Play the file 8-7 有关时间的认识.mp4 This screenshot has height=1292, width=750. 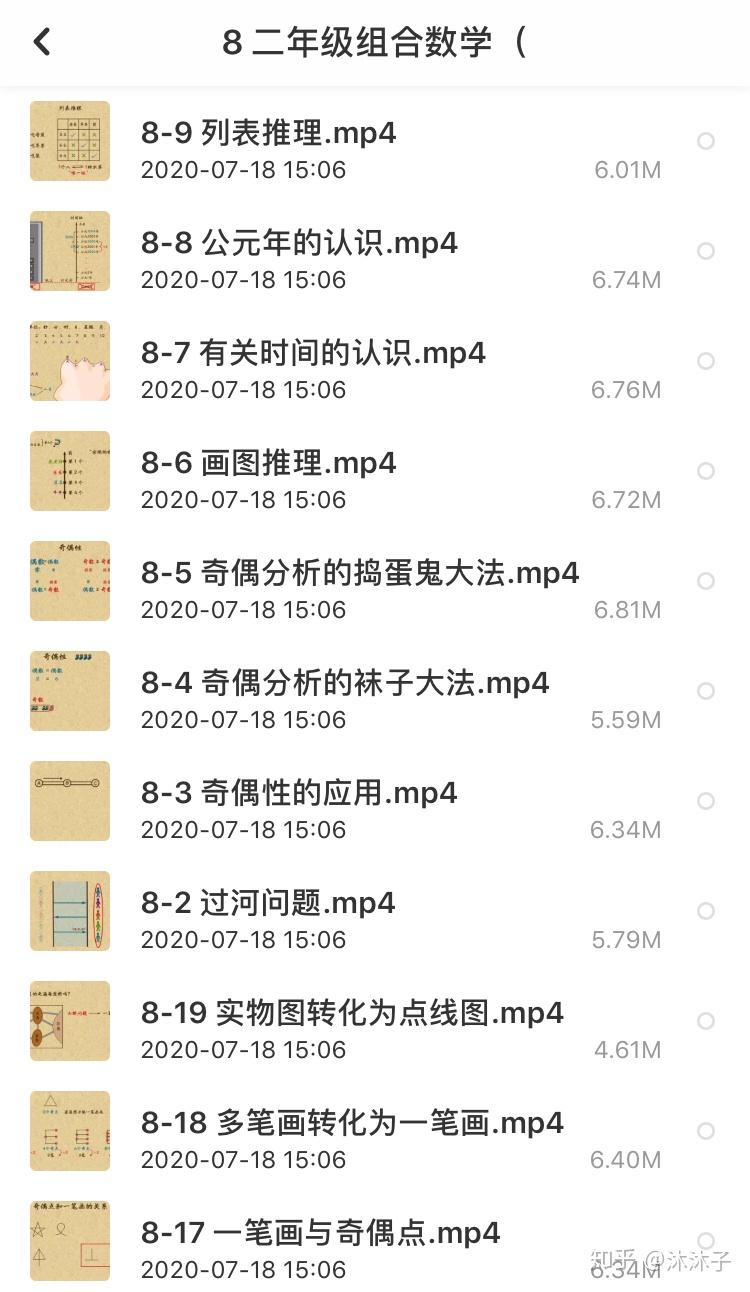coord(313,353)
